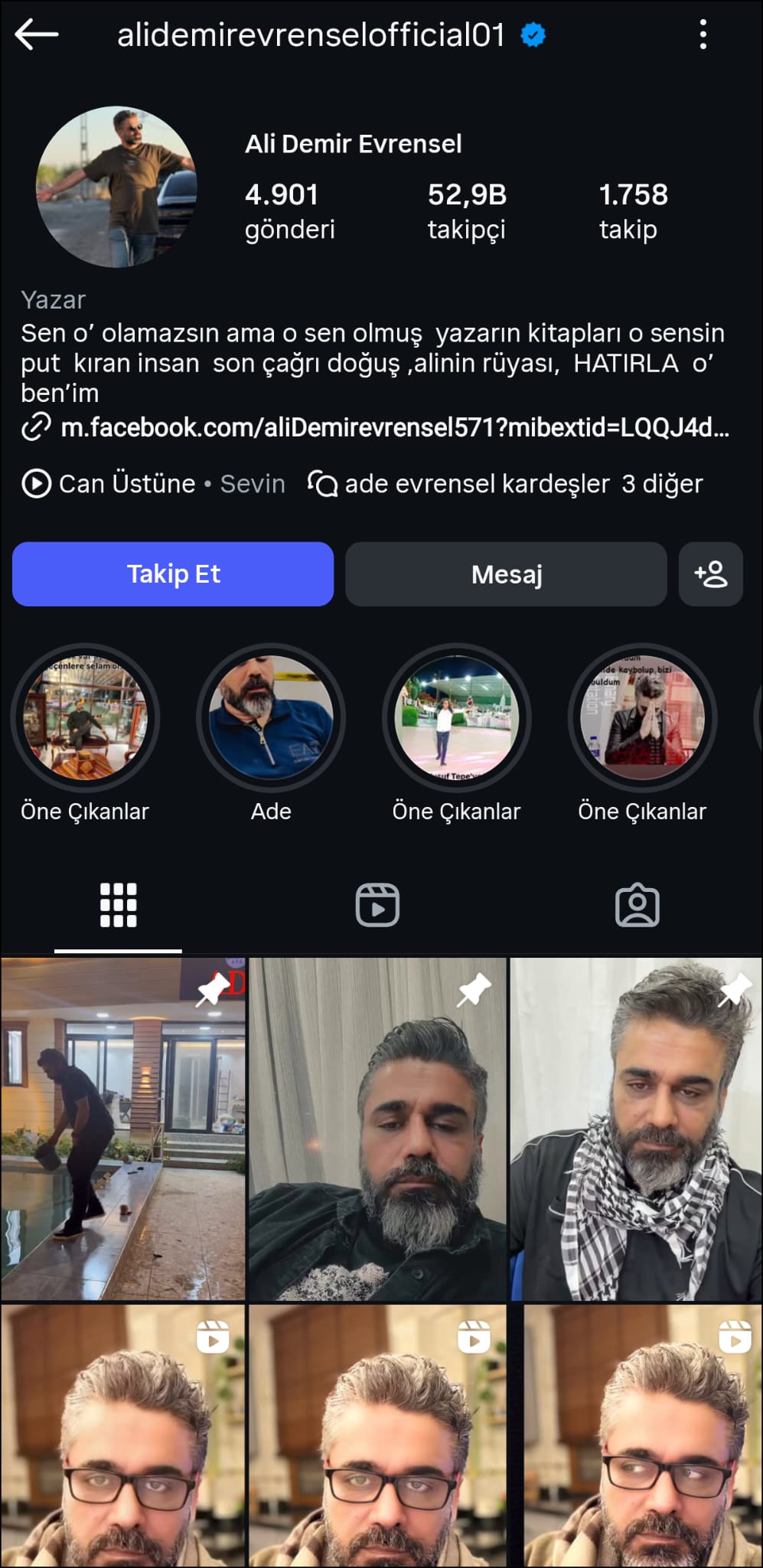Image resolution: width=763 pixels, height=1568 pixels.
Task: View the 52,9B takipçi followers list
Action: coord(466,211)
